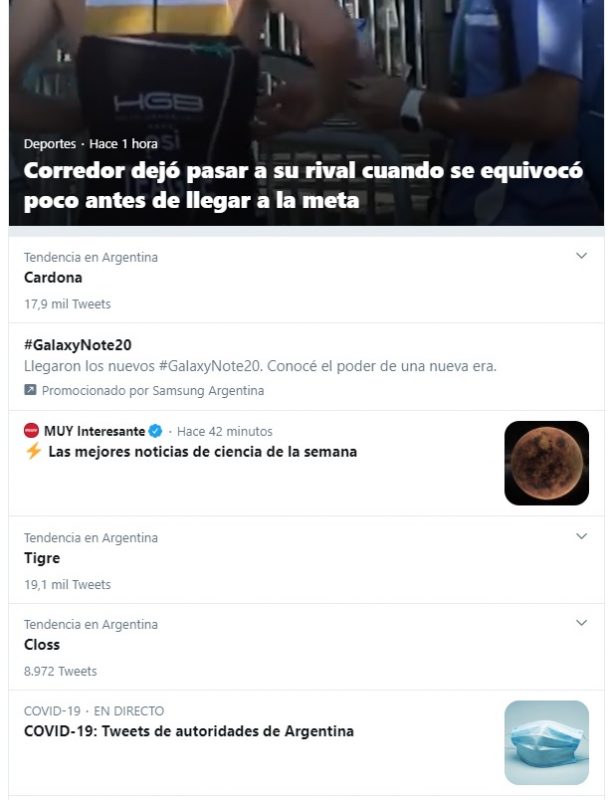Screen dimensions: 608x800
Task: View the red moon image thumbnail
Action: point(546,463)
